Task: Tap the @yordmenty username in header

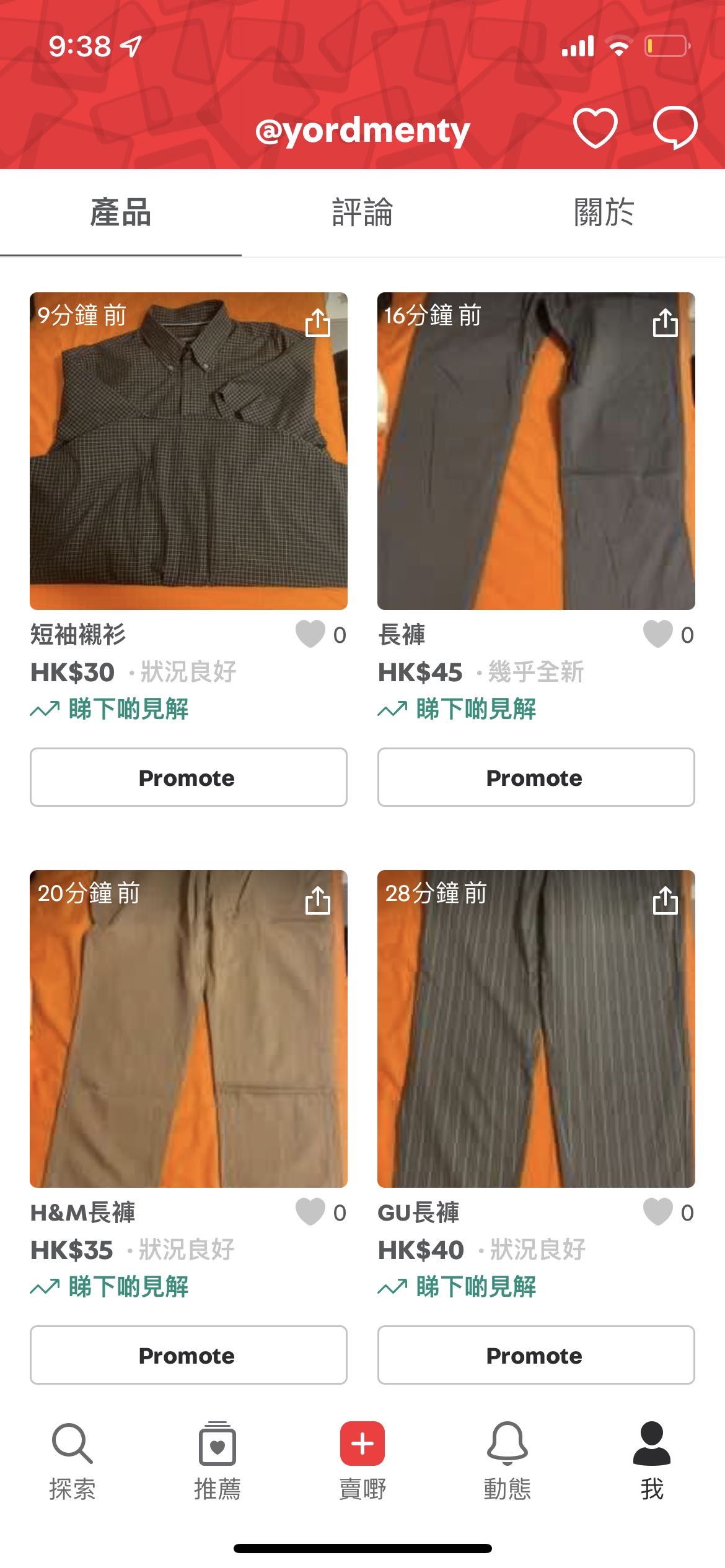Action: click(362, 131)
